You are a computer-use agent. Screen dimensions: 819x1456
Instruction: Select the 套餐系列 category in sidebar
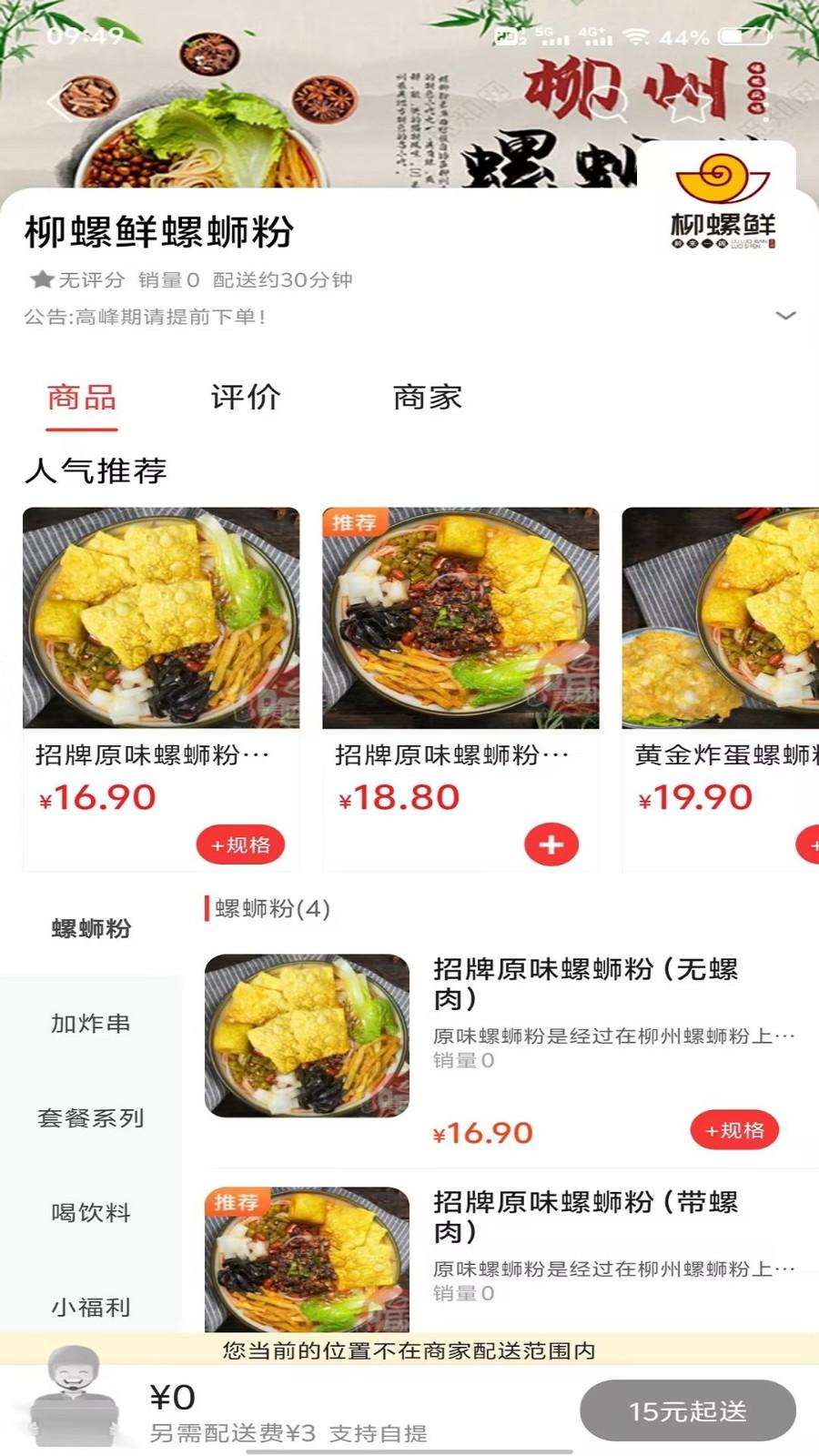(x=90, y=1118)
